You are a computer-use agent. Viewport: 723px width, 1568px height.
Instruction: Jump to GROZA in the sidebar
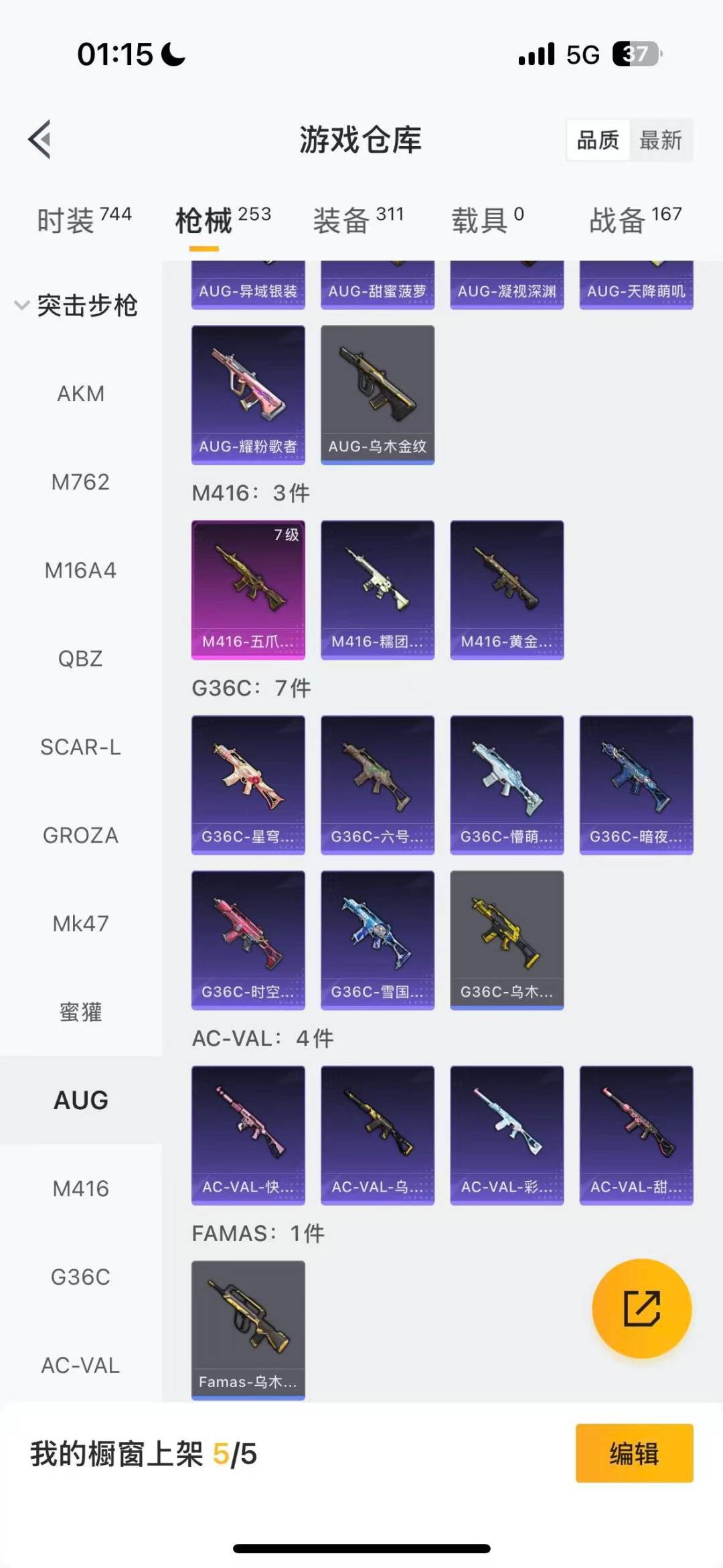click(x=80, y=835)
